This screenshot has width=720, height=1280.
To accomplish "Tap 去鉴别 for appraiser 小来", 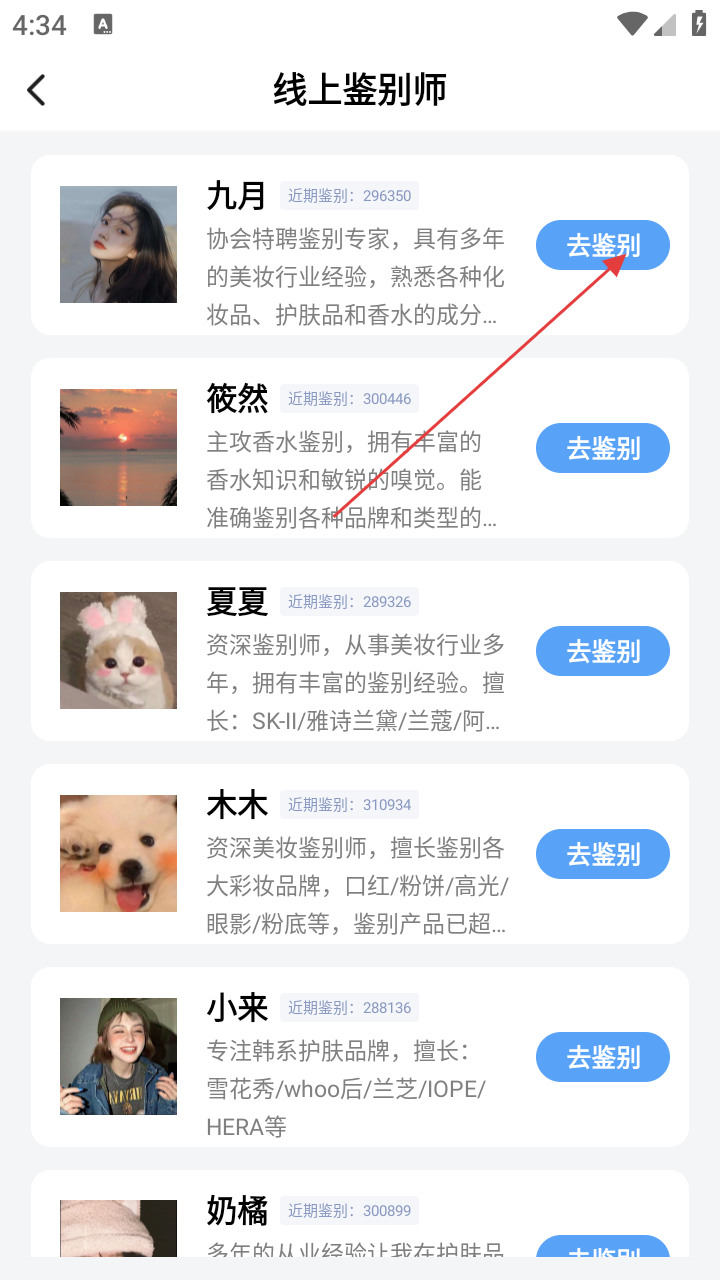I will 602,1057.
